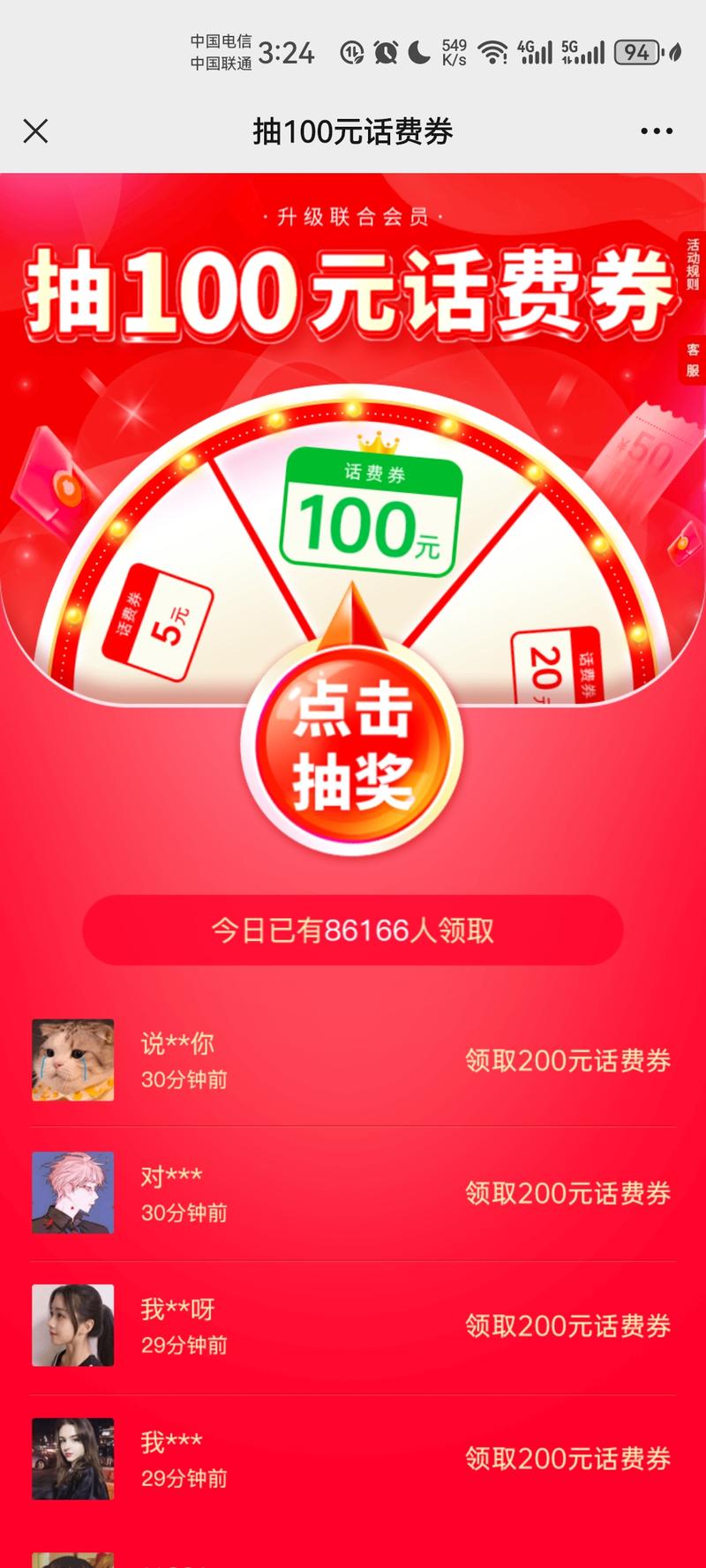Open the three-dot overflow menu
The height and width of the screenshot is (1568, 706).
tap(656, 131)
